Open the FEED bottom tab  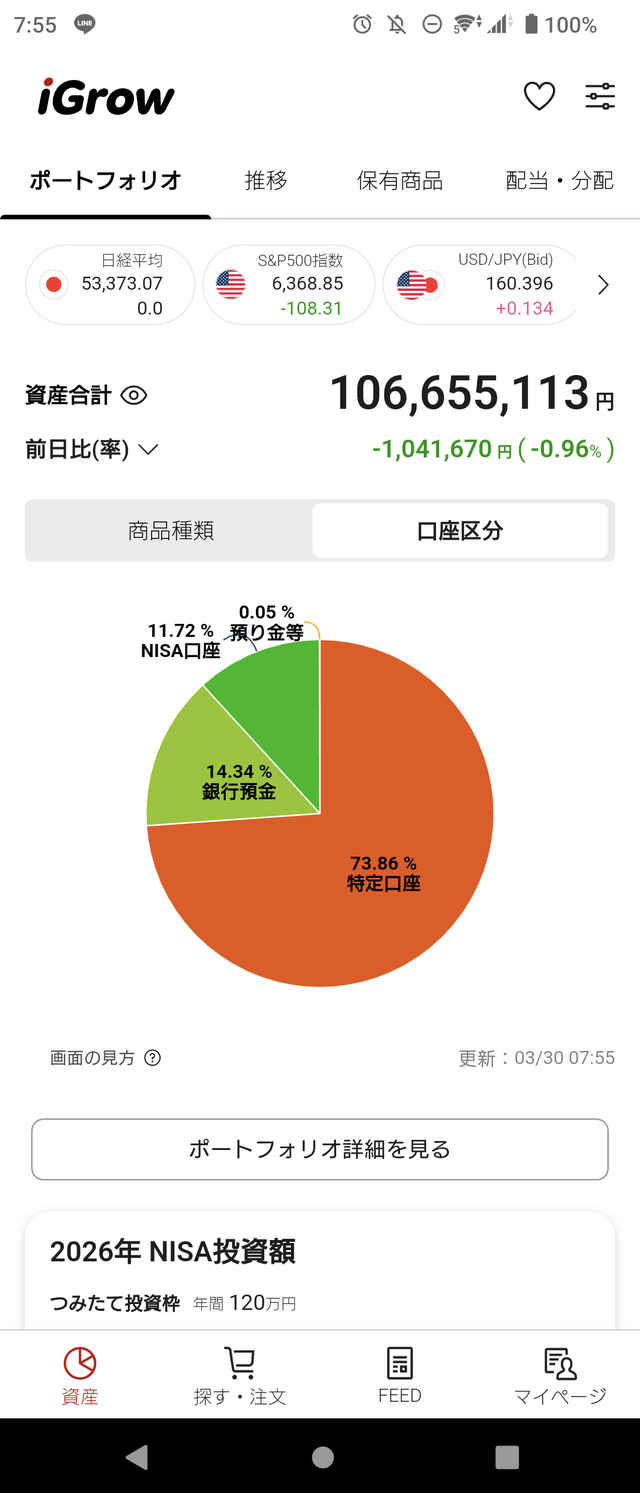[400, 1376]
